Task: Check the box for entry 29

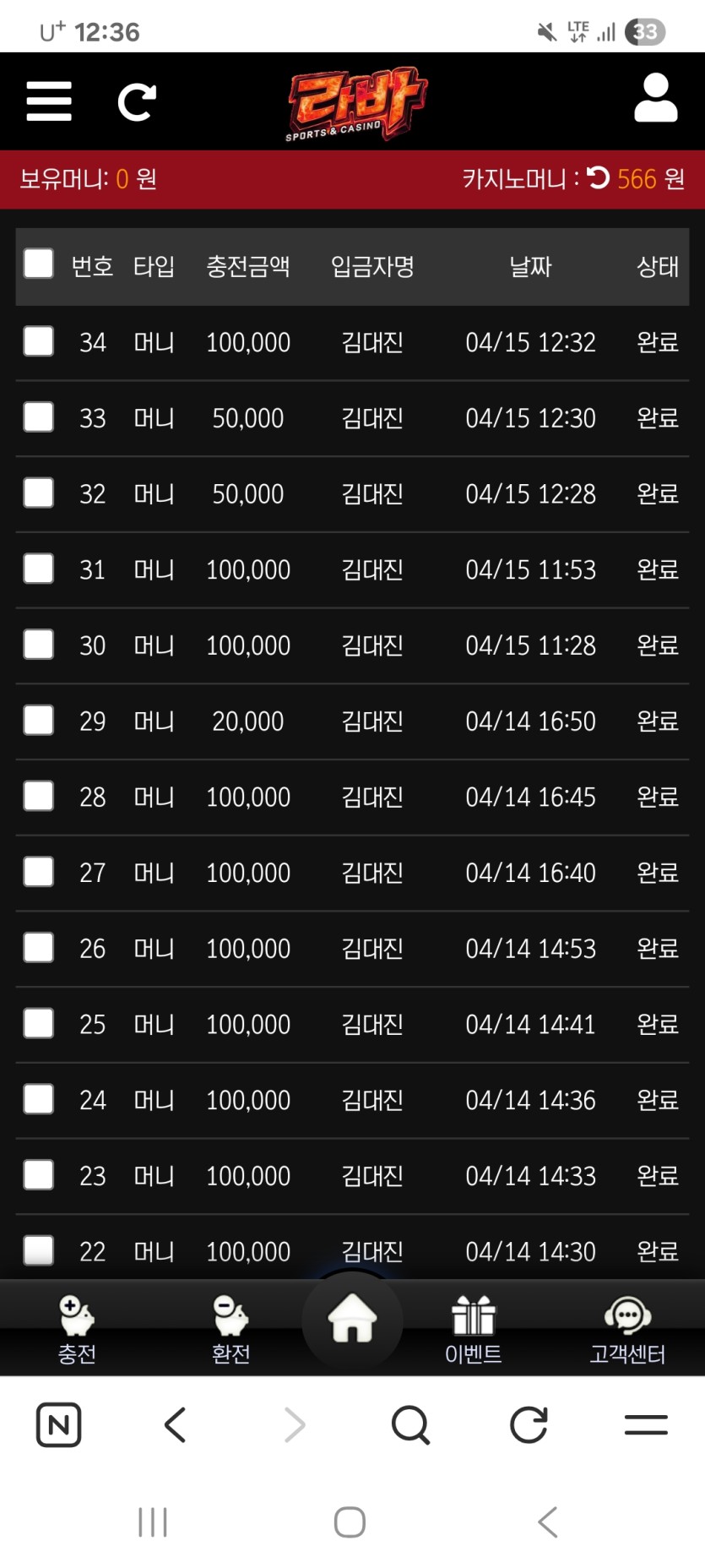Action: pyautogui.click(x=39, y=721)
